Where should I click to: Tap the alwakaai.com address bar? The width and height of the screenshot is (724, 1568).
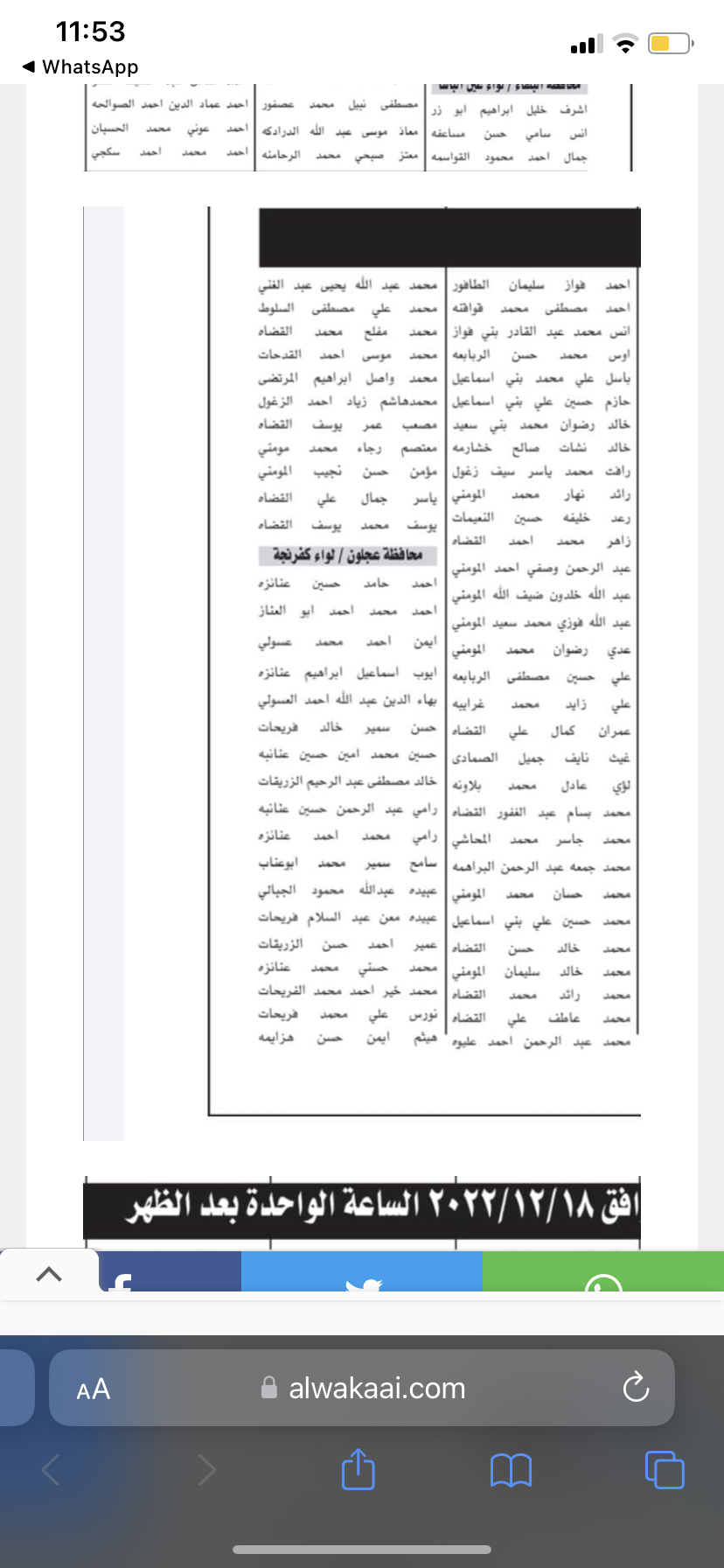click(x=376, y=1389)
